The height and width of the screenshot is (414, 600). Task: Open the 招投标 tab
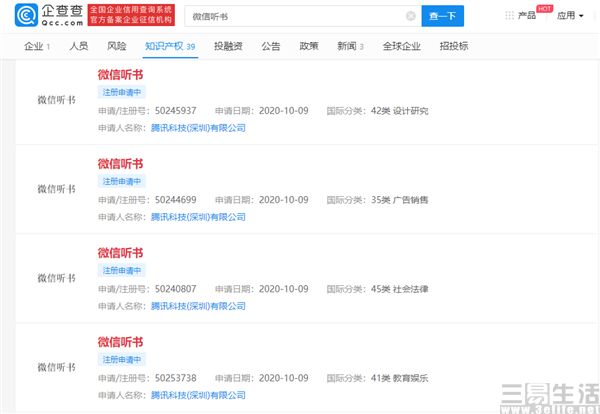point(455,46)
